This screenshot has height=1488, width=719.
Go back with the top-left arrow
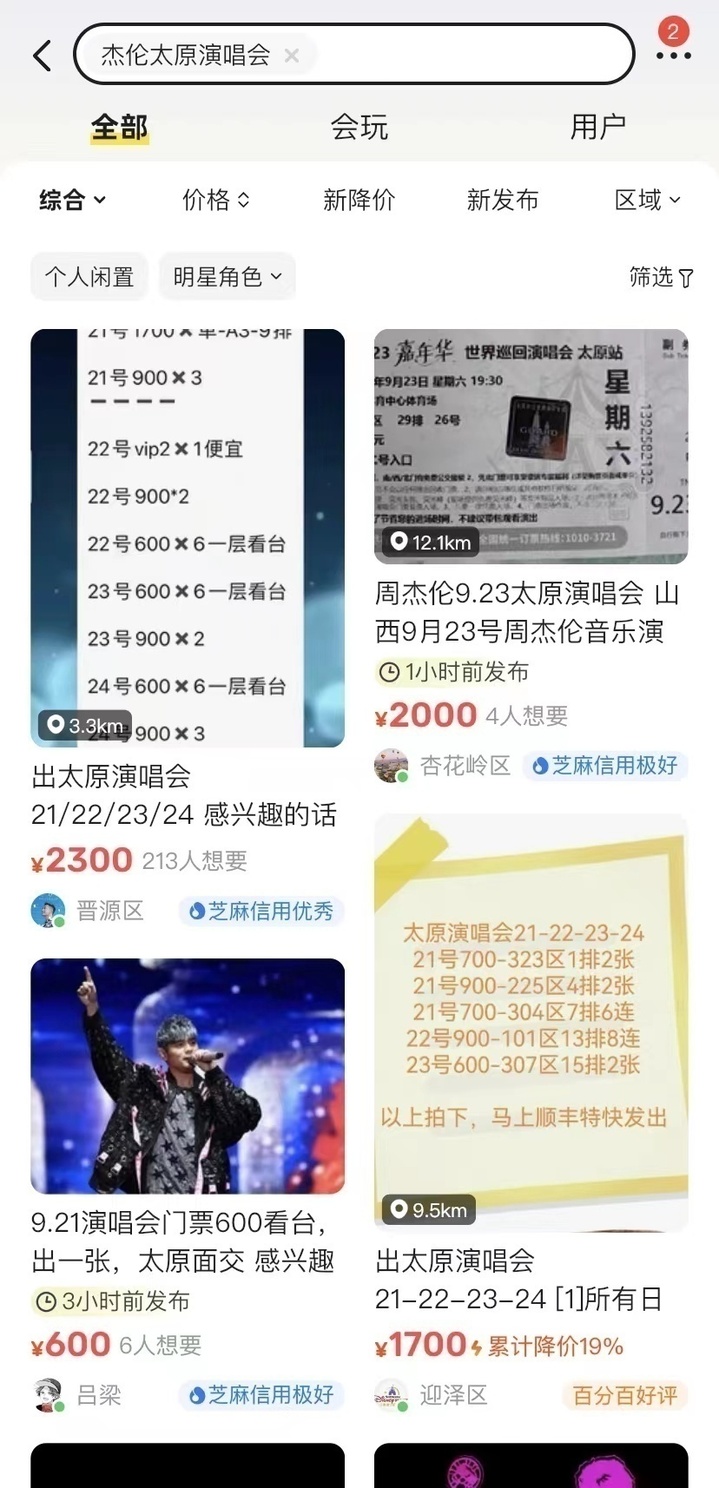(42, 56)
